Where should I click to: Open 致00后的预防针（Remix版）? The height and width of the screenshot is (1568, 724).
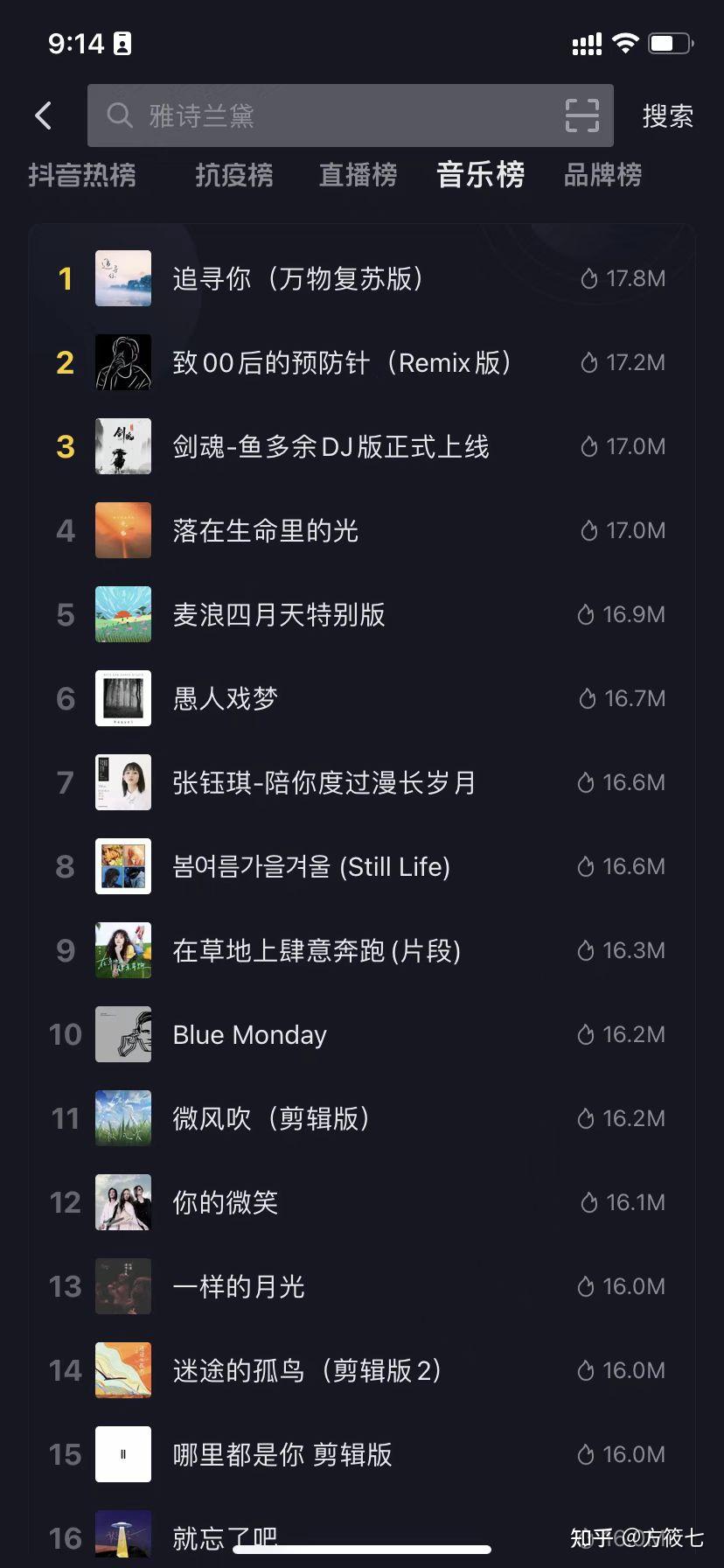341,363
